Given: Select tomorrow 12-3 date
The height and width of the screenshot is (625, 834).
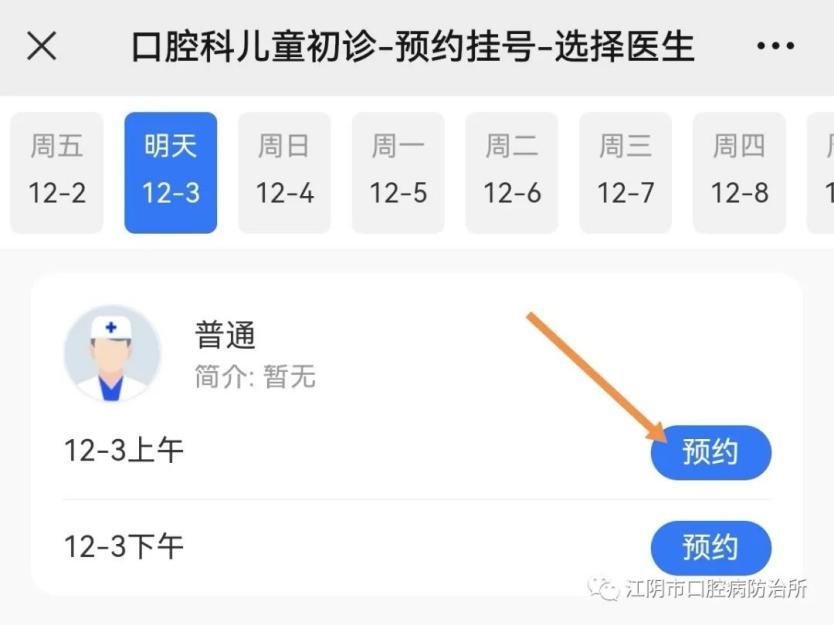Looking at the screenshot, I should [x=171, y=172].
